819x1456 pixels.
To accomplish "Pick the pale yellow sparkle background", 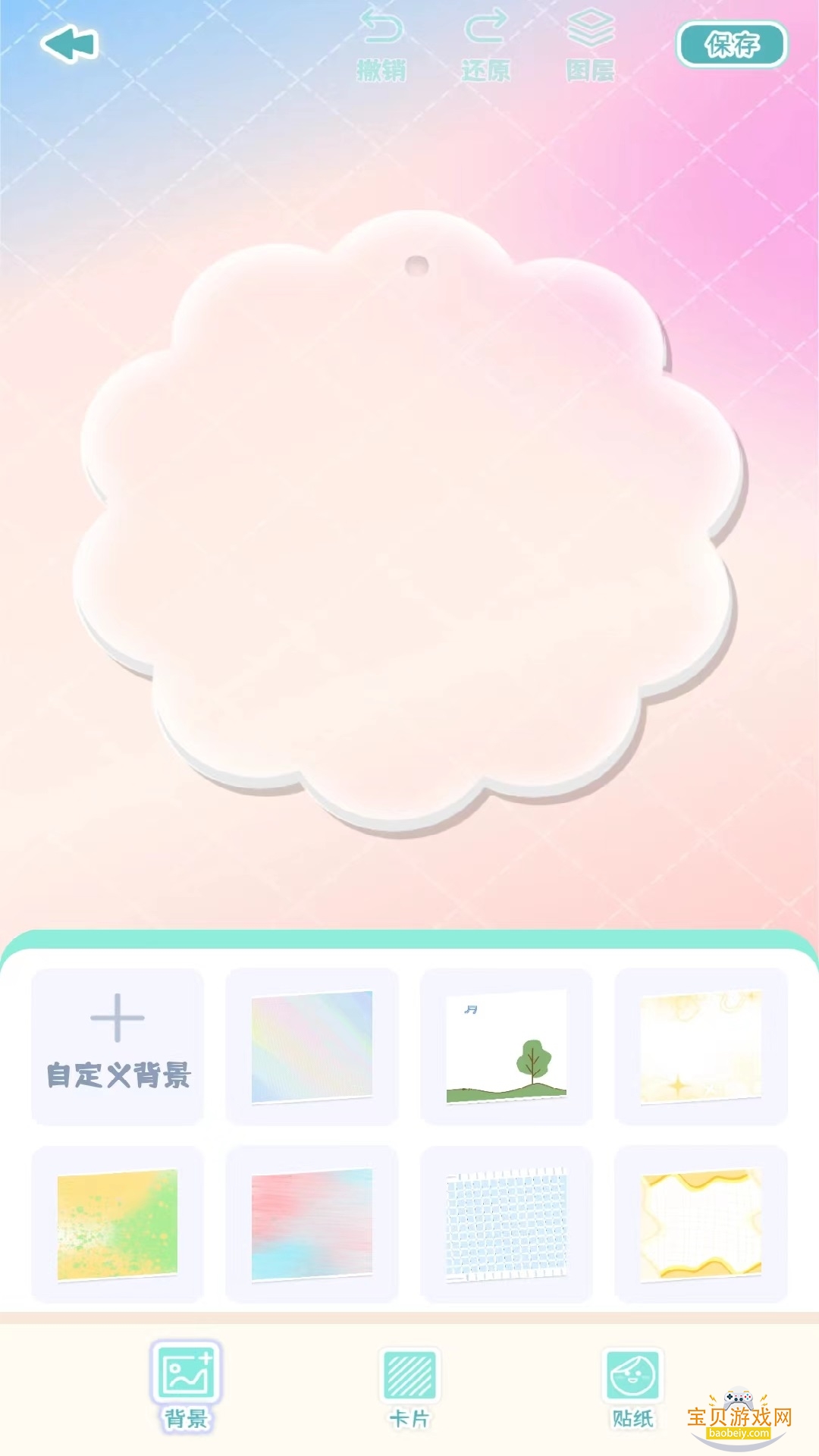I will coord(701,1046).
